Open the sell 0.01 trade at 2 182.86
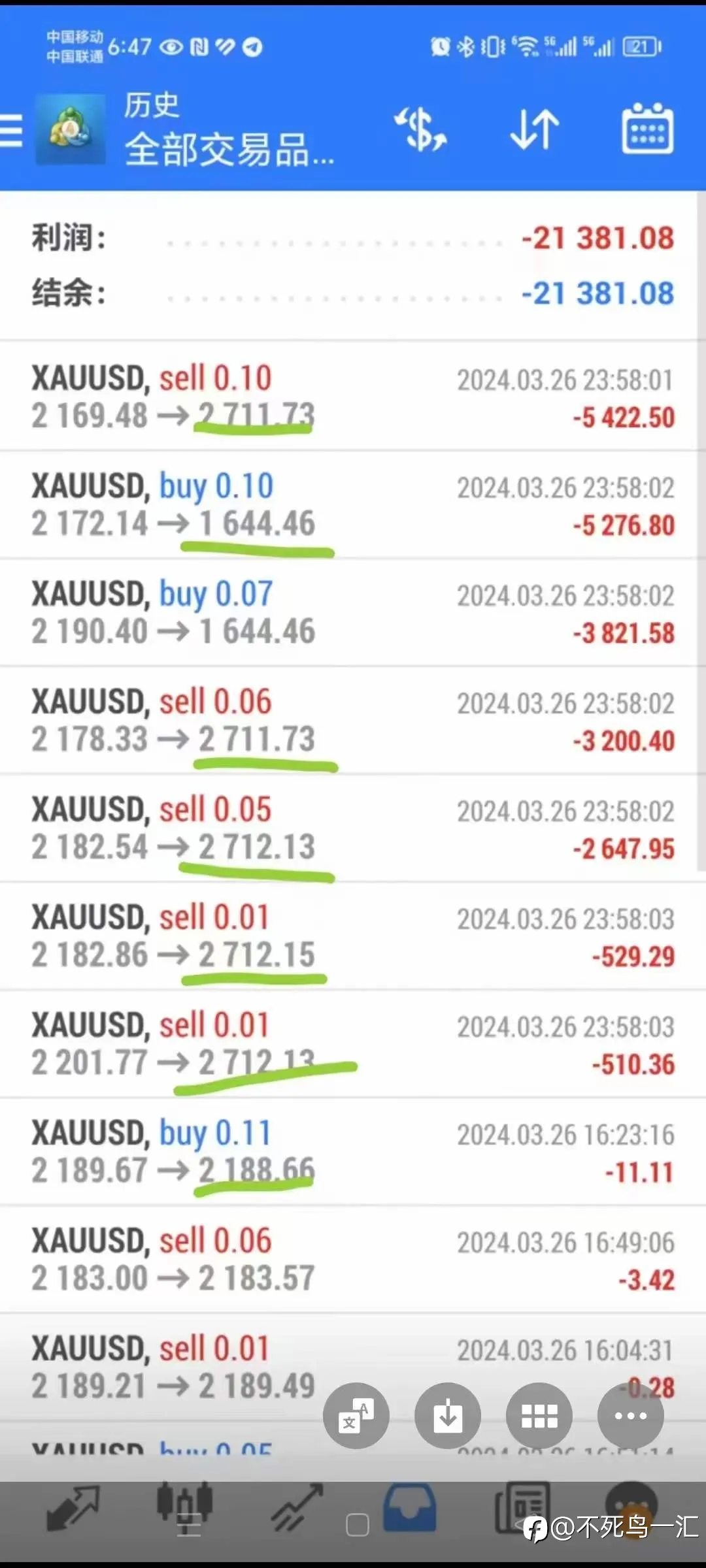The image size is (706, 1568). (353, 936)
